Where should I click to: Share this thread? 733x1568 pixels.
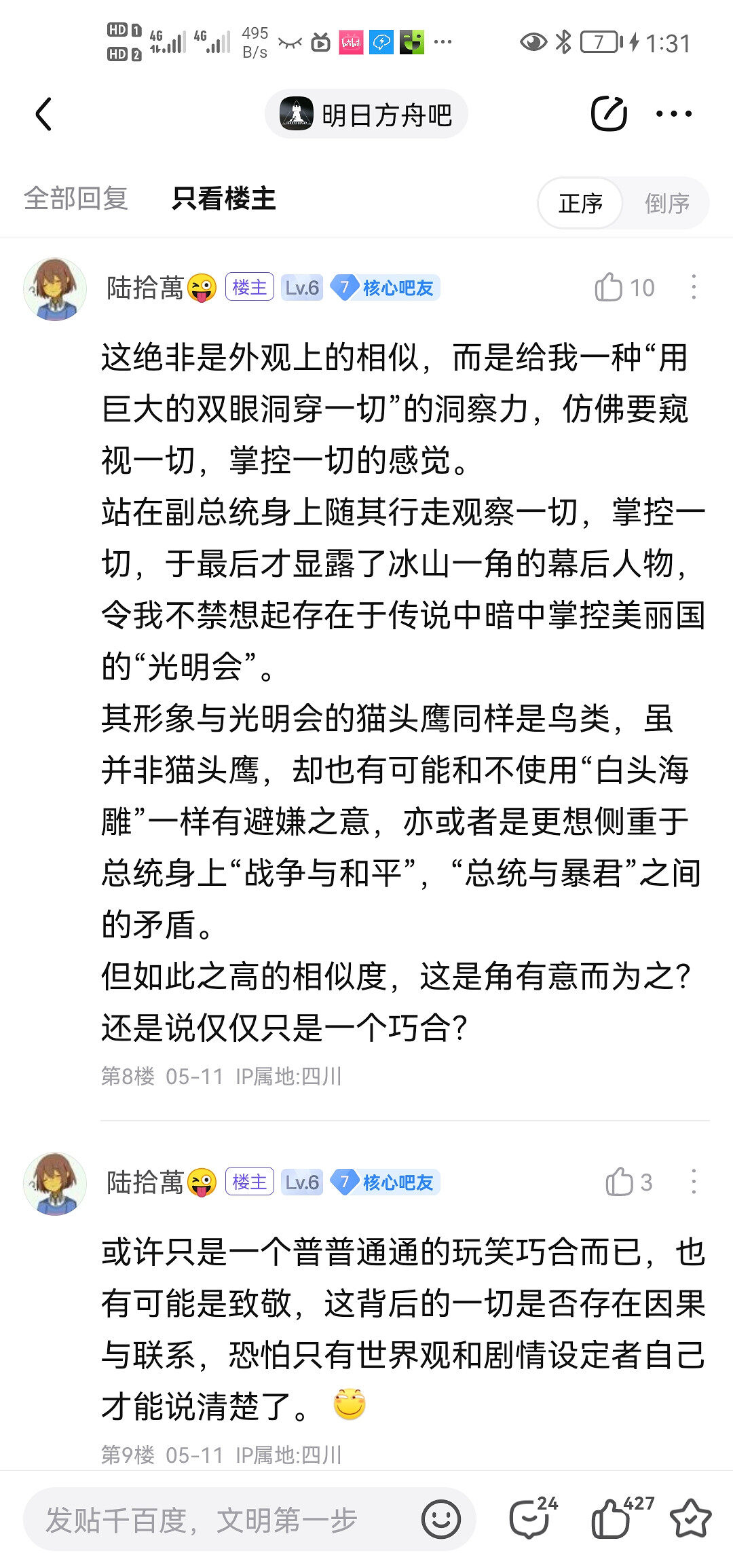click(609, 113)
